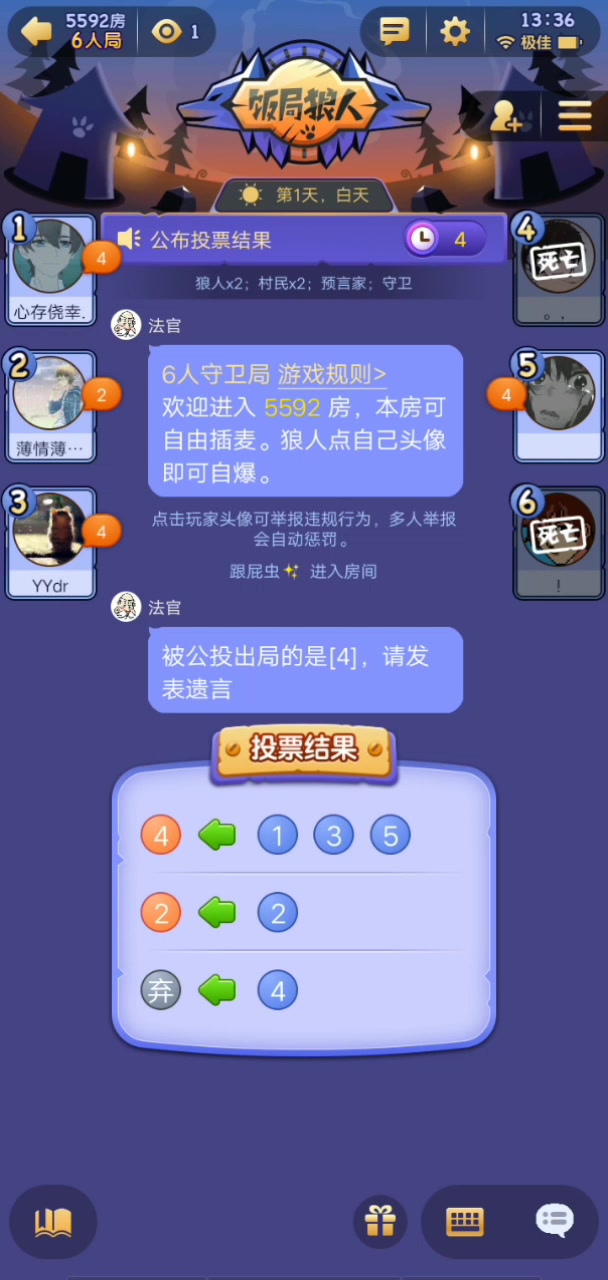The height and width of the screenshot is (1280, 608).
Task: Go back using the yellow arrow
Action: coord(36,31)
